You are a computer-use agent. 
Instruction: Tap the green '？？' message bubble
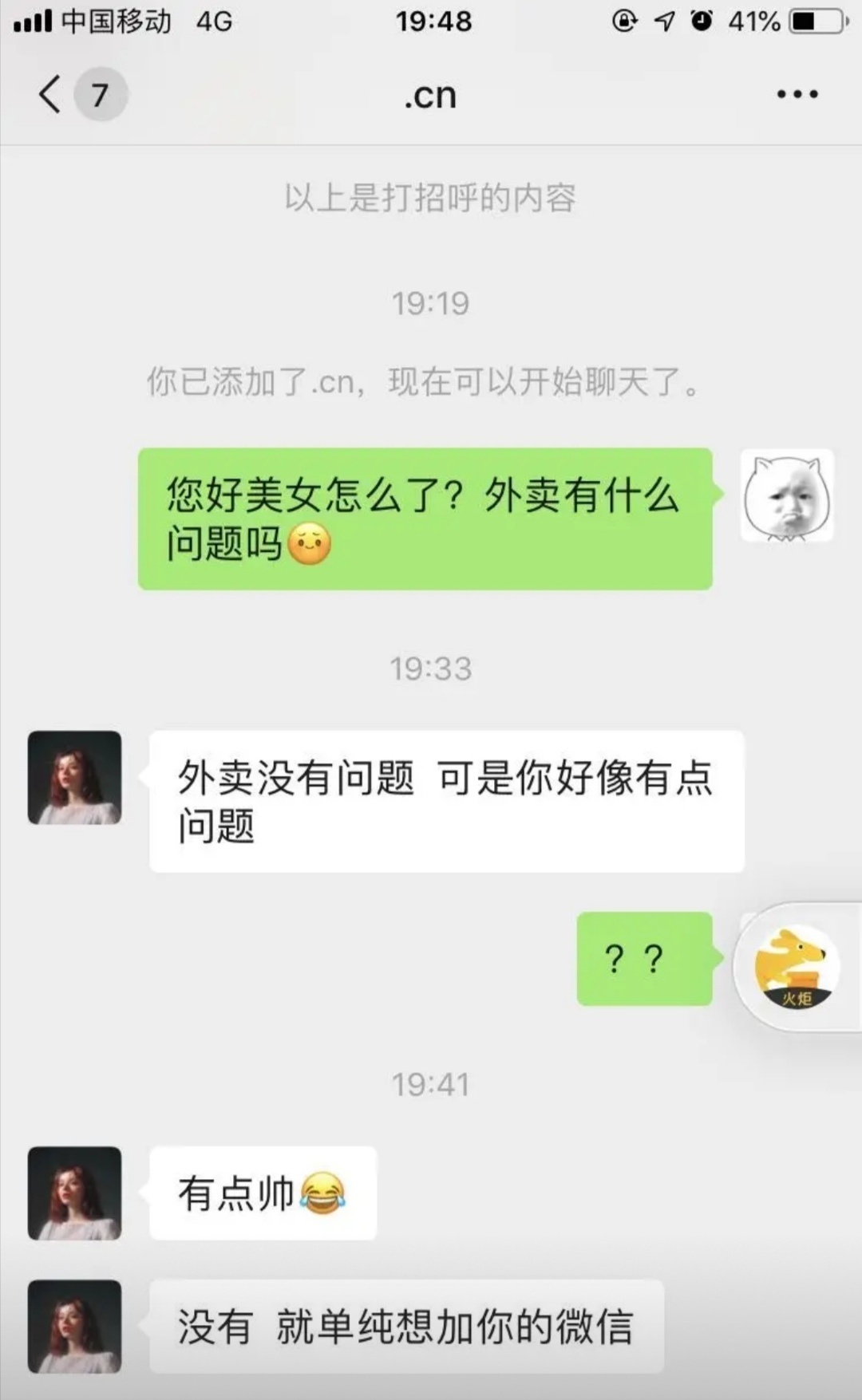click(643, 959)
